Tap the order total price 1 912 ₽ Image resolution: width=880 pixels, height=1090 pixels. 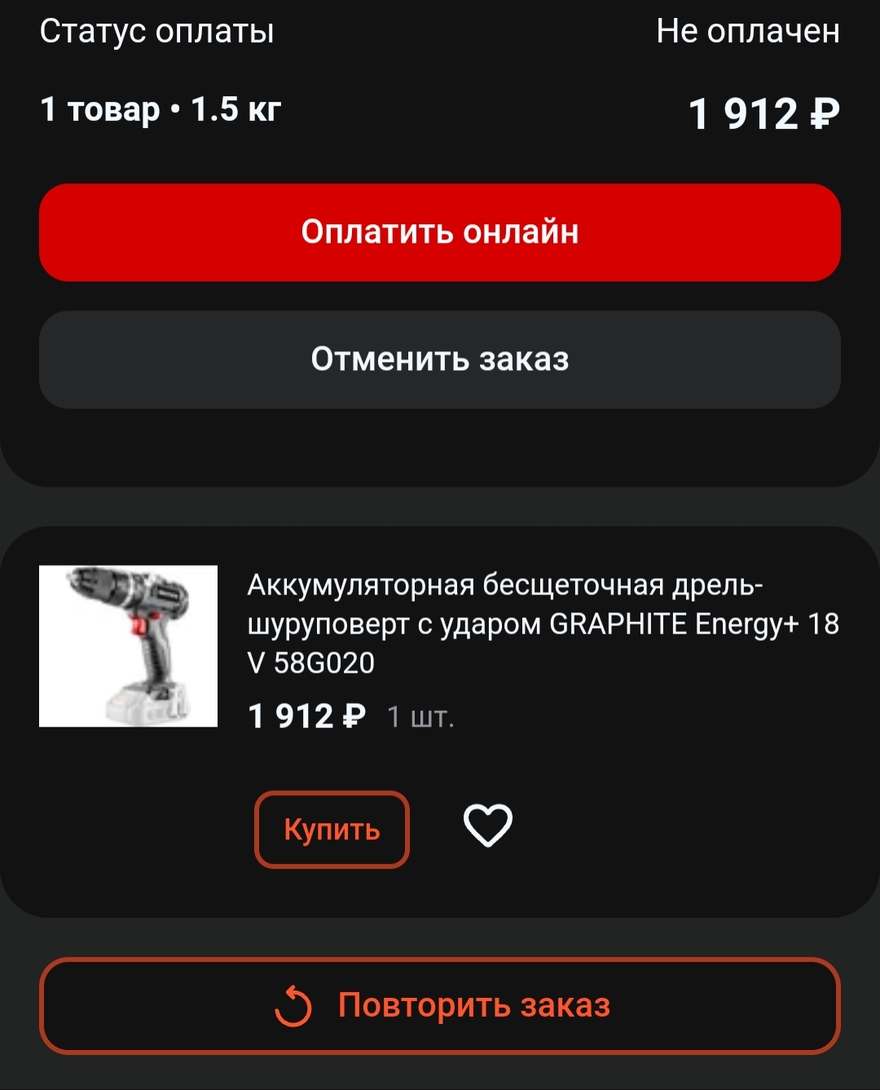(764, 113)
